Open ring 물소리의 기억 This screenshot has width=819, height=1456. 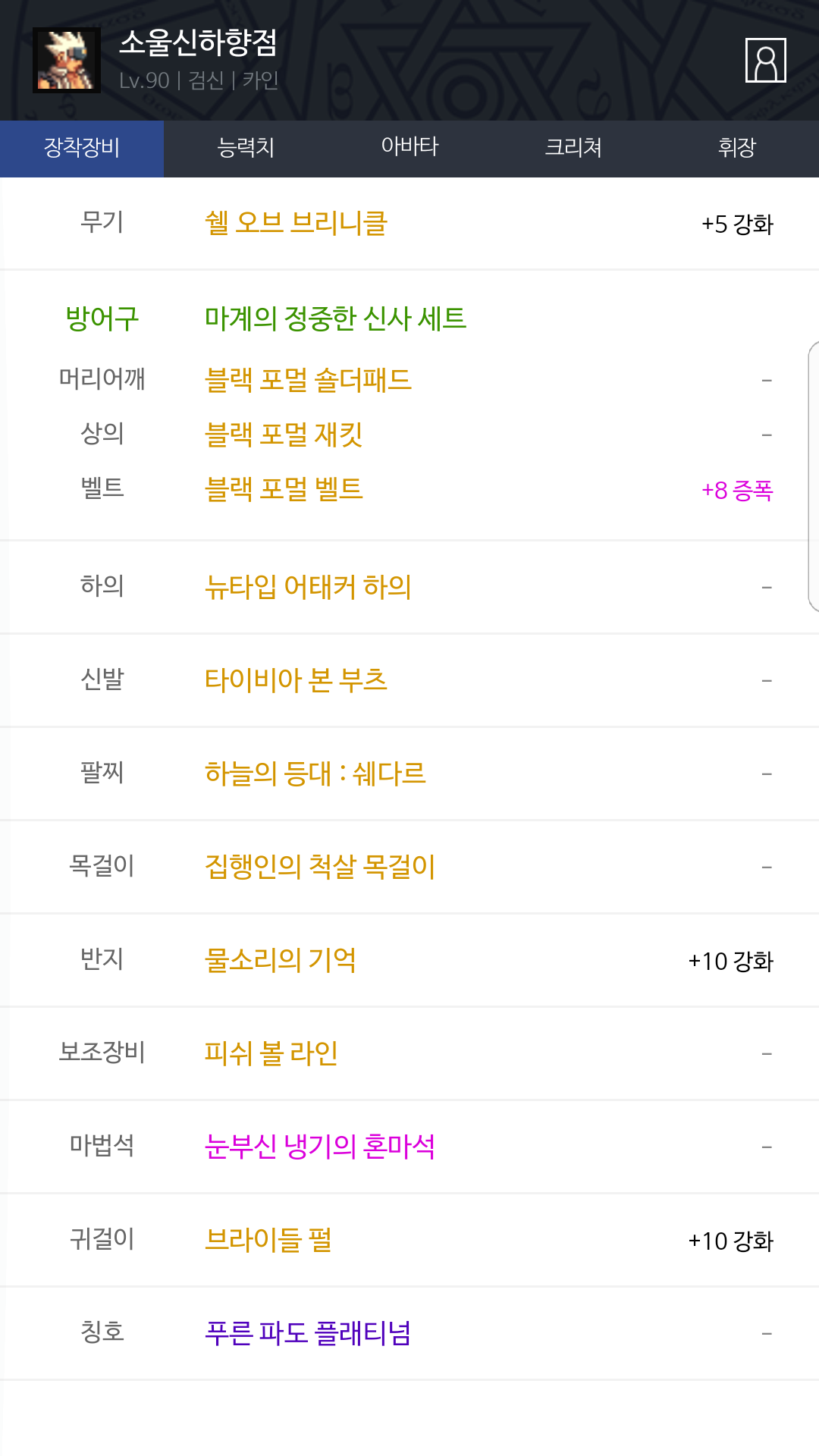click(x=281, y=960)
